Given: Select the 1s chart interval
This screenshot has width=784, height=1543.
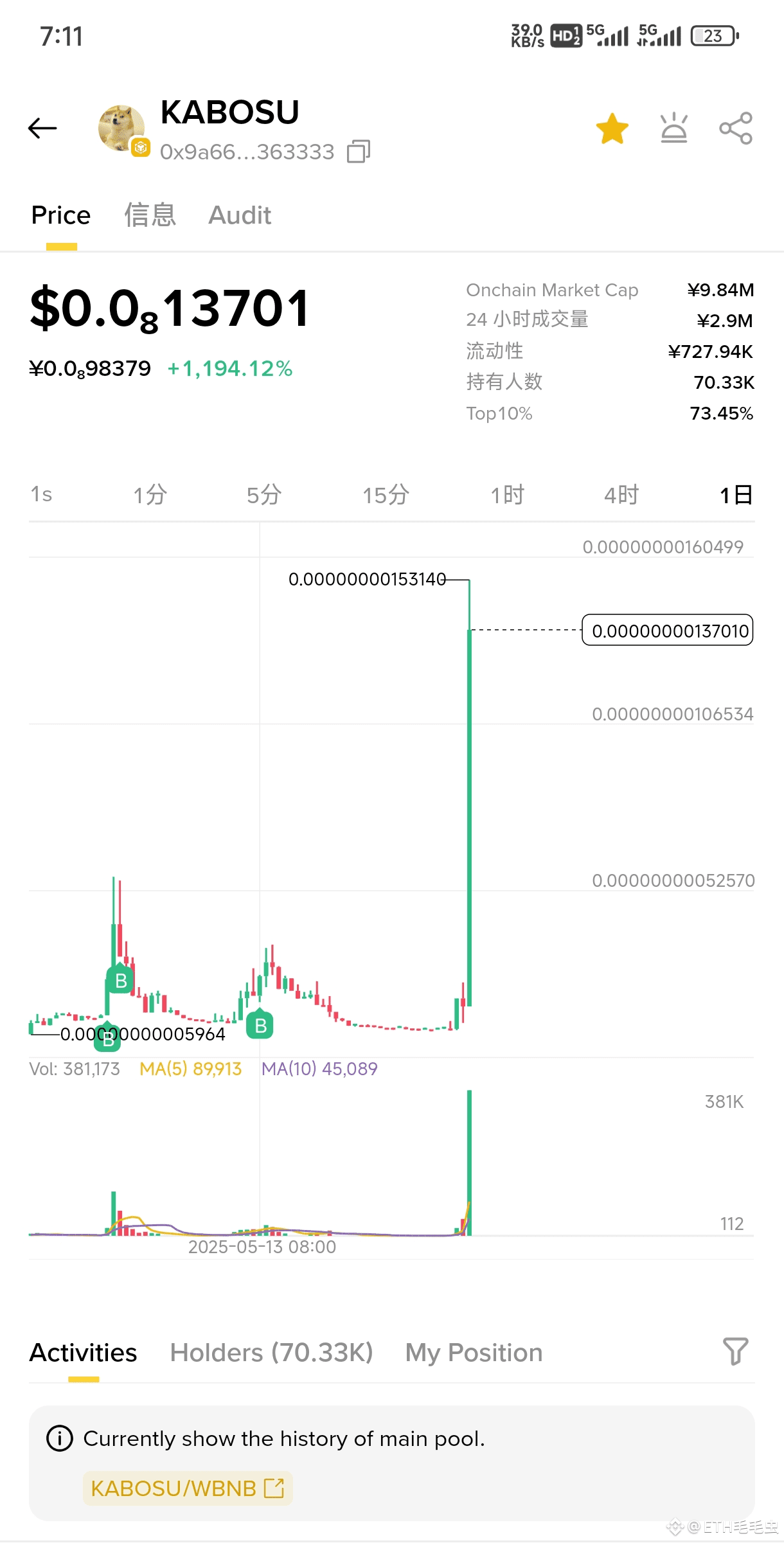Looking at the screenshot, I should (41, 494).
